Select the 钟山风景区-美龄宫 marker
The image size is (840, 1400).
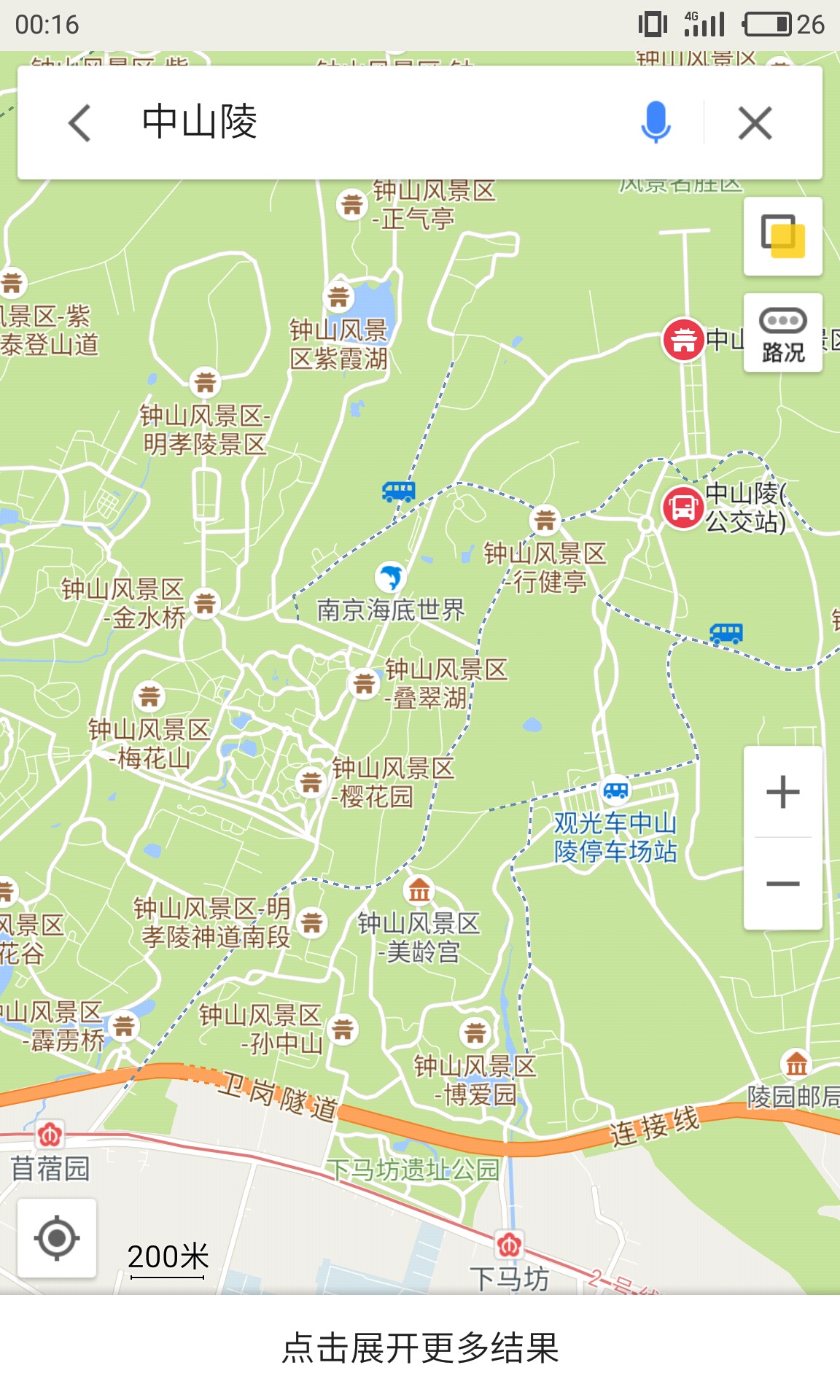pyautogui.click(x=419, y=890)
